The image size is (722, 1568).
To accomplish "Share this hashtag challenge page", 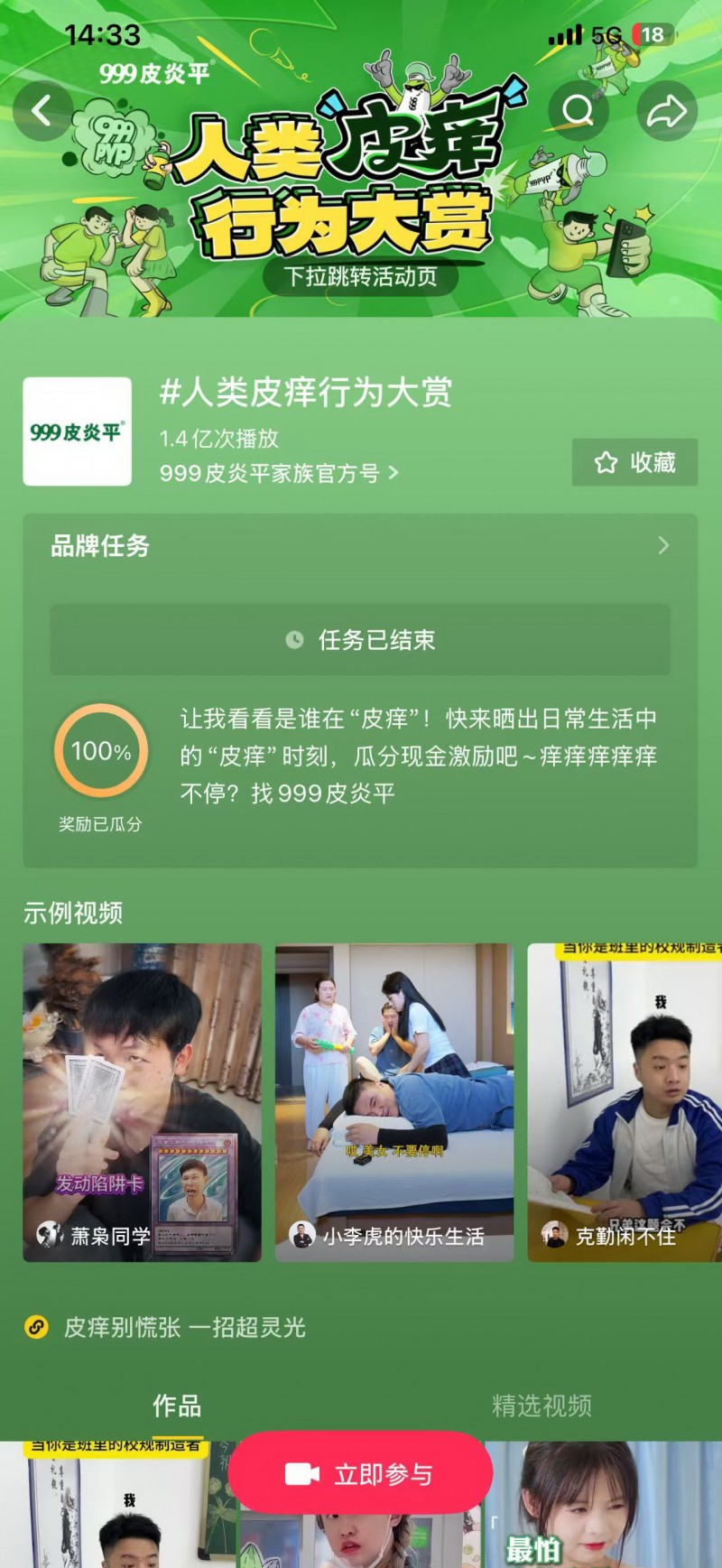I will pyautogui.click(x=667, y=111).
